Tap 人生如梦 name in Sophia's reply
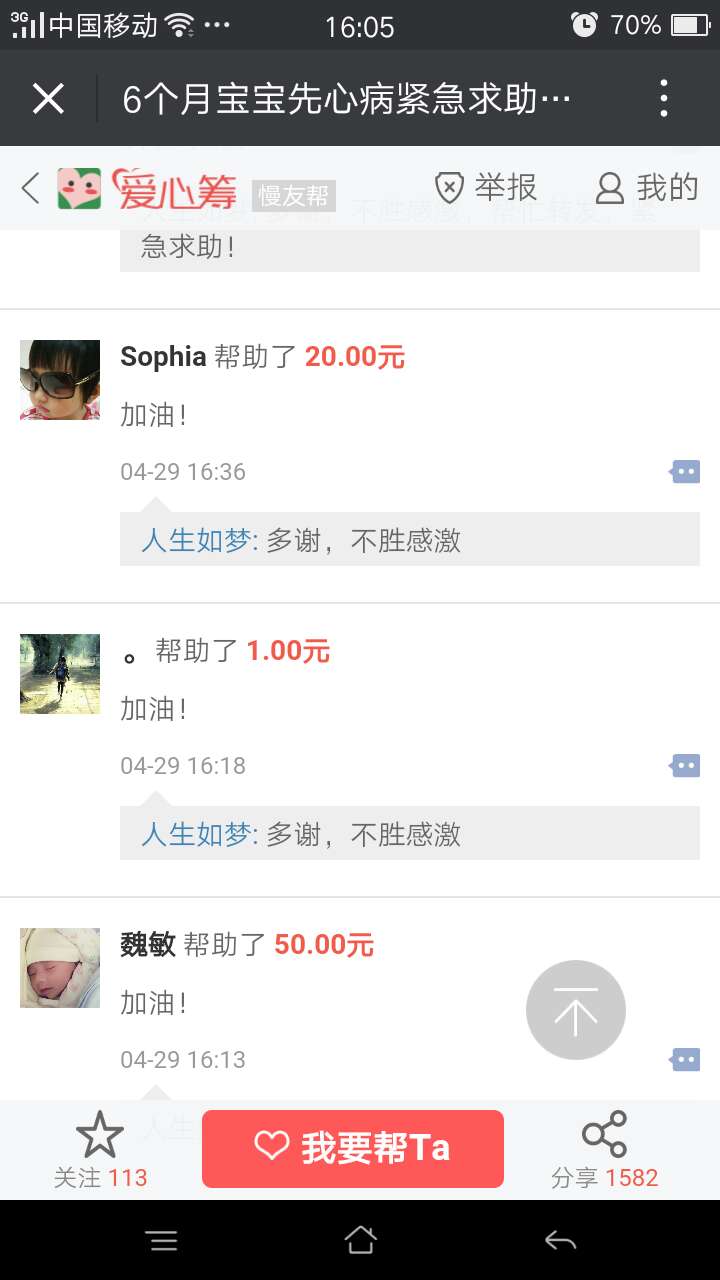Image resolution: width=720 pixels, height=1280 pixels. [196, 541]
